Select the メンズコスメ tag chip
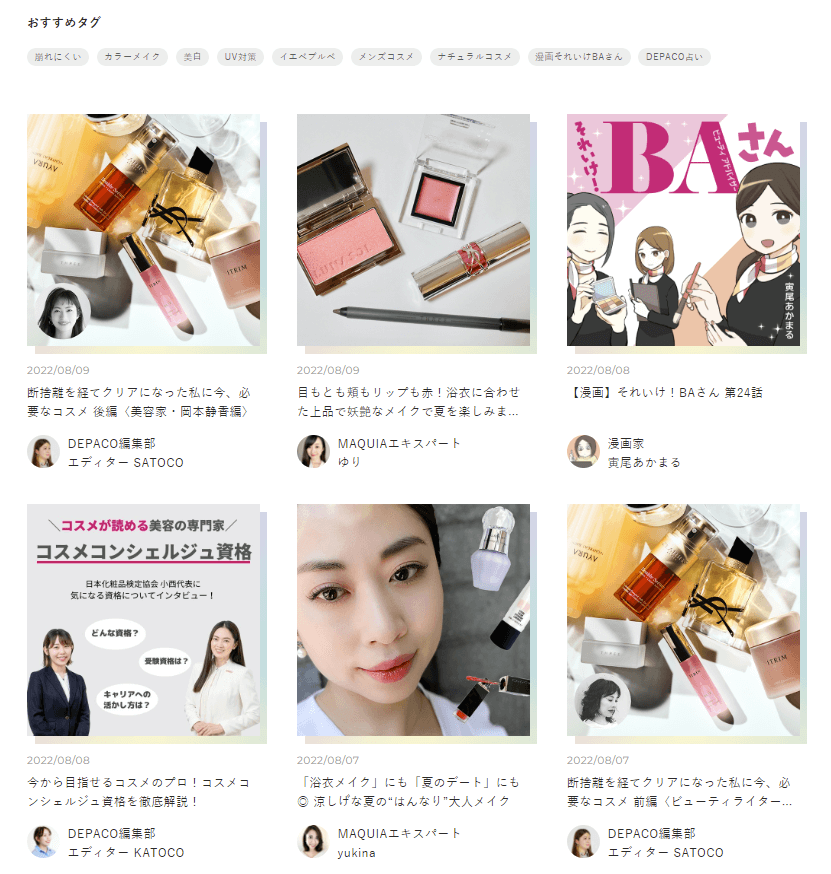This screenshot has width=831, height=874. click(x=386, y=57)
